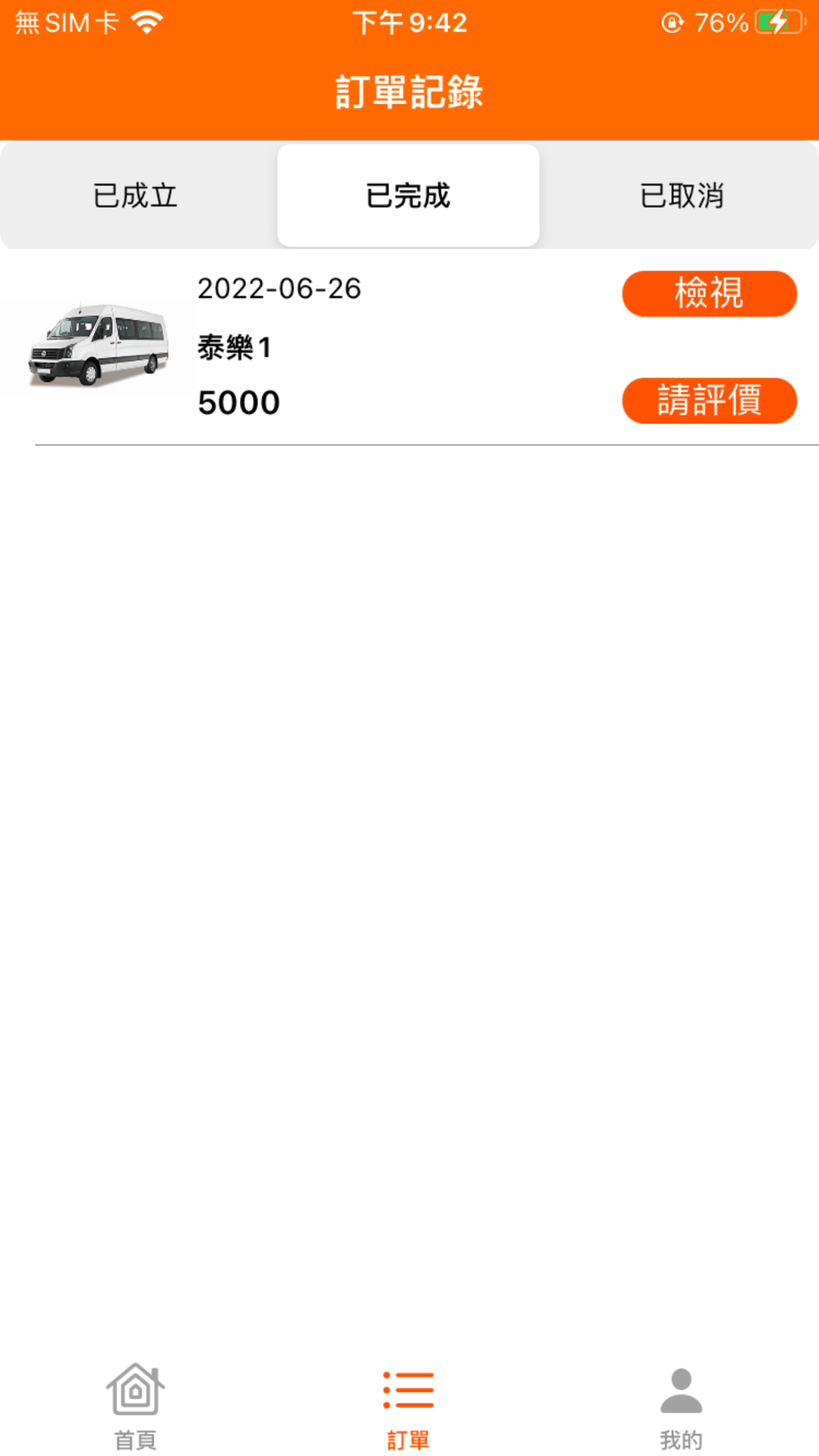Go to the 首頁 home tab
This screenshot has width=819, height=1456.
135,1405
